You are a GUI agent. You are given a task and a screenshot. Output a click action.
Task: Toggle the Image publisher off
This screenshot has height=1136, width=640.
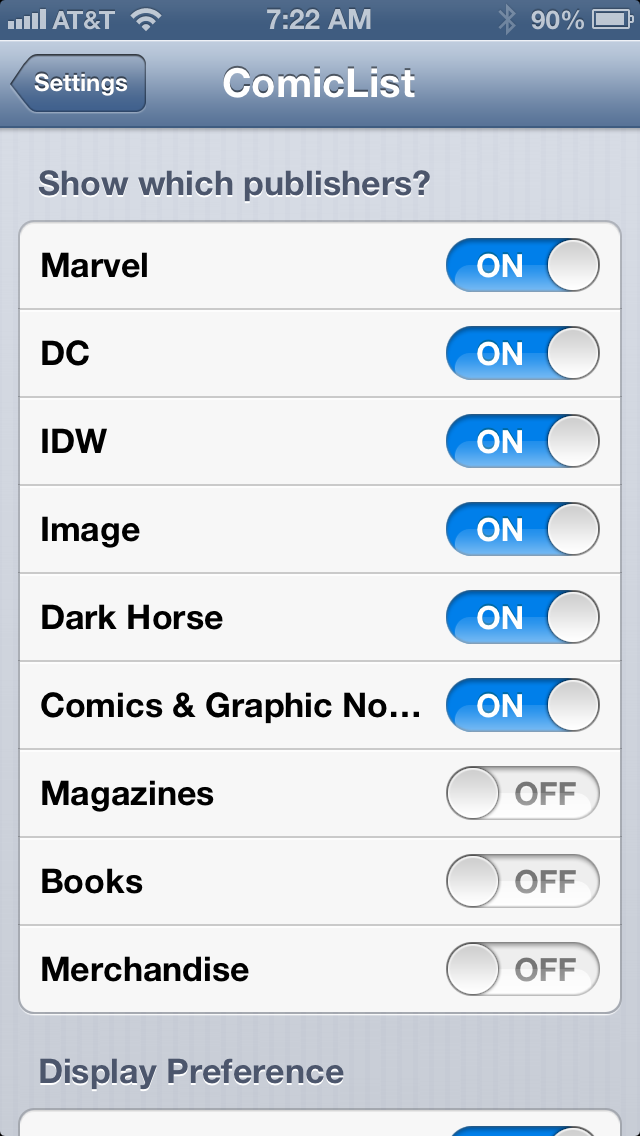[x=523, y=530]
